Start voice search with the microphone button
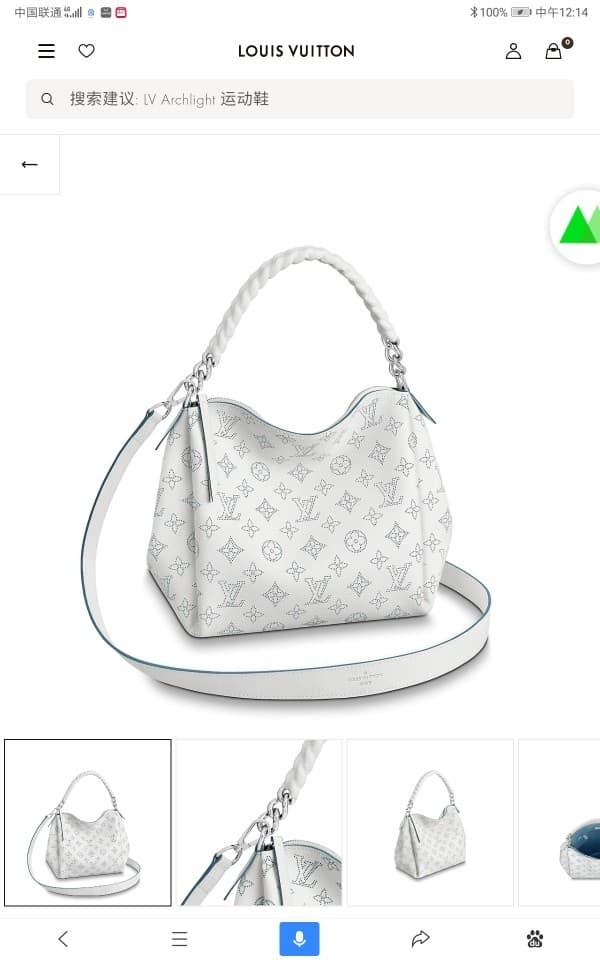 coord(299,938)
